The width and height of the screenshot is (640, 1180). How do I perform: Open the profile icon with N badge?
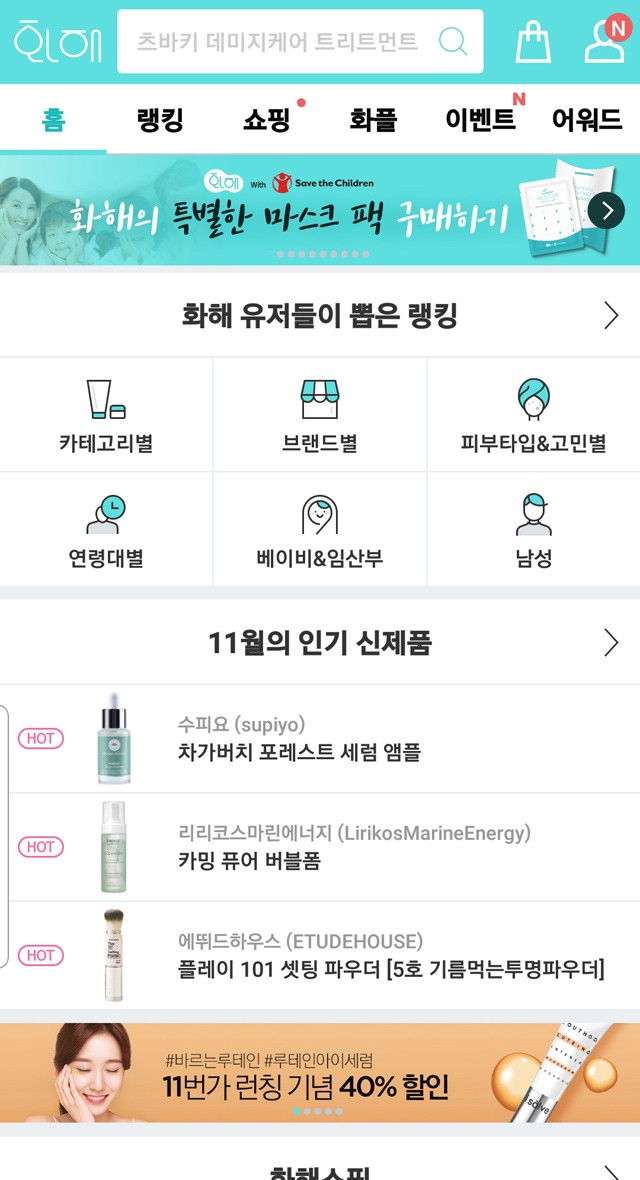[x=606, y=40]
